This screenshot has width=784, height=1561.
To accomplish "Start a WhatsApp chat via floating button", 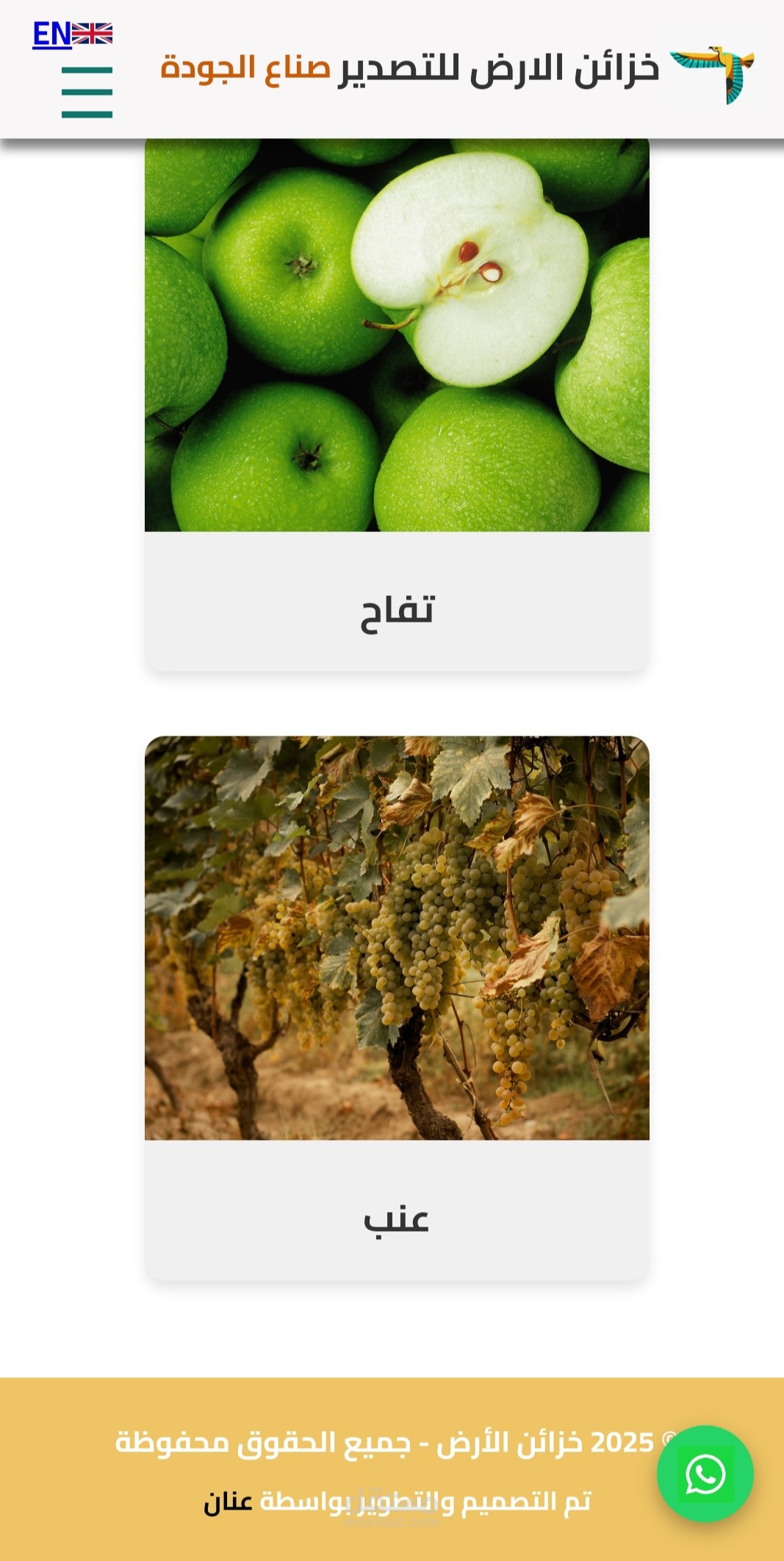I will [x=705, y=1474].
